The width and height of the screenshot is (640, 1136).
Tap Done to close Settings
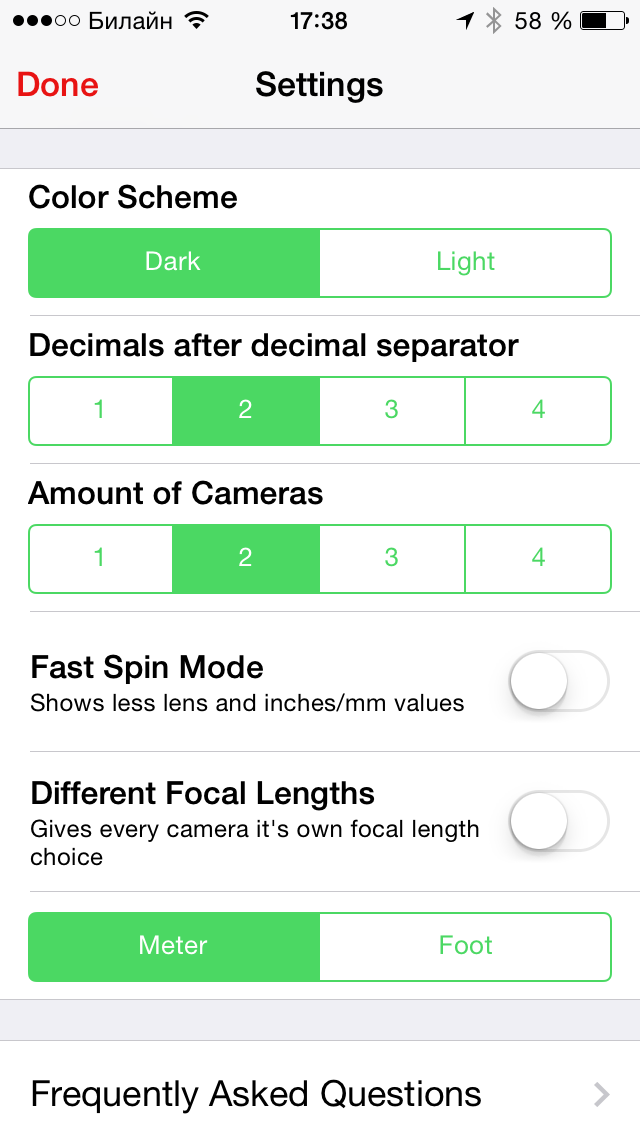point(57,85)
